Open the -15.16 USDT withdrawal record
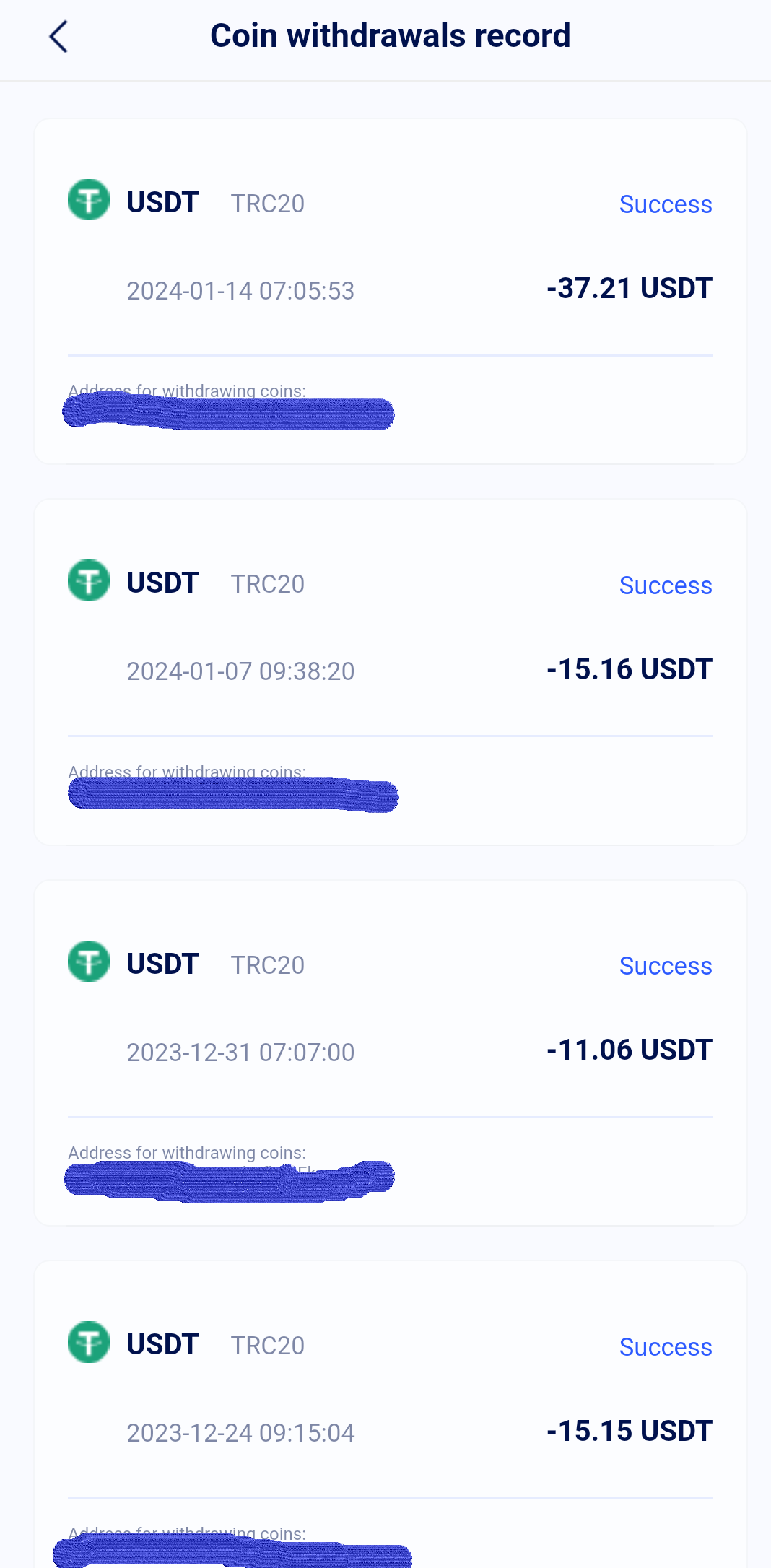This screenshot has height=1568, width=771. click(391, 672)
